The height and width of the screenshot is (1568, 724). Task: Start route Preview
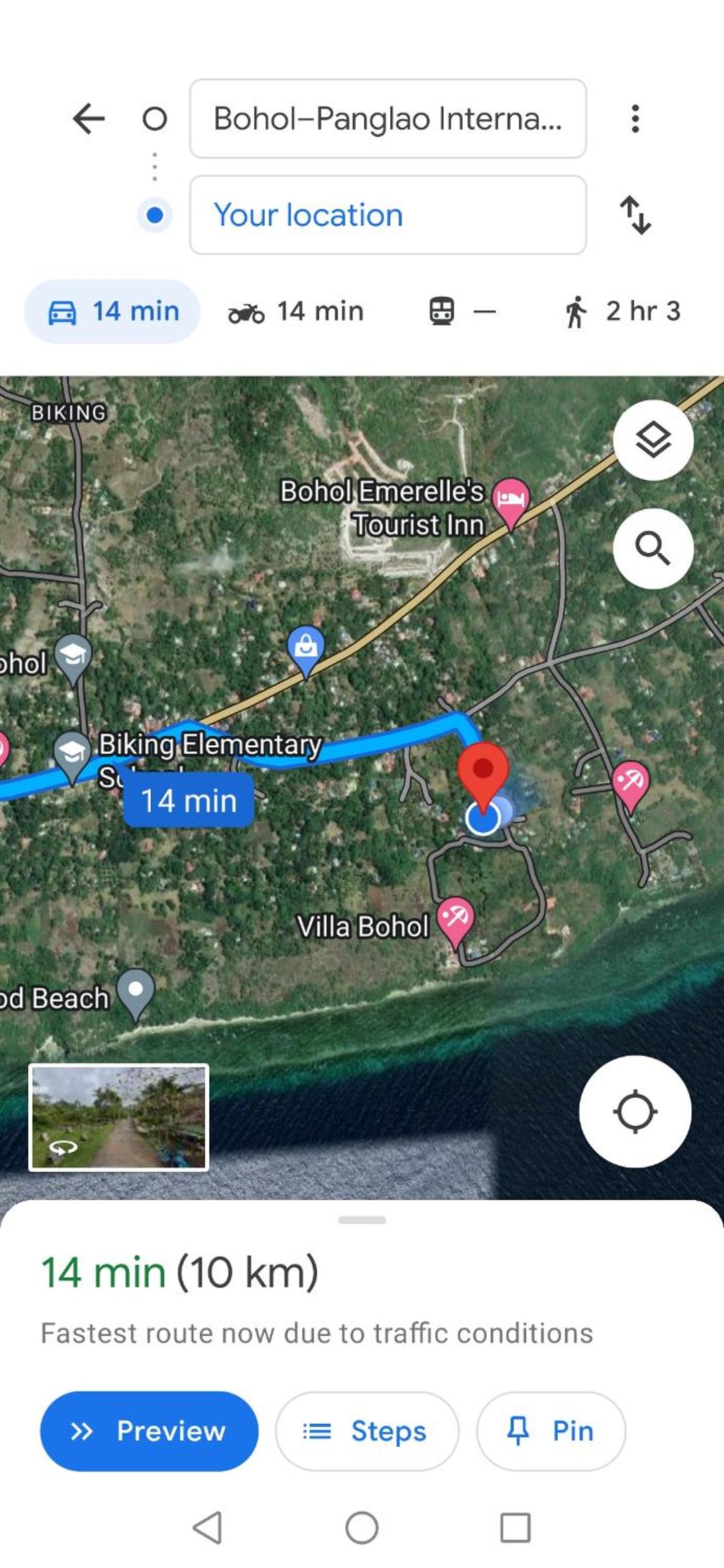coord(149,1431)
